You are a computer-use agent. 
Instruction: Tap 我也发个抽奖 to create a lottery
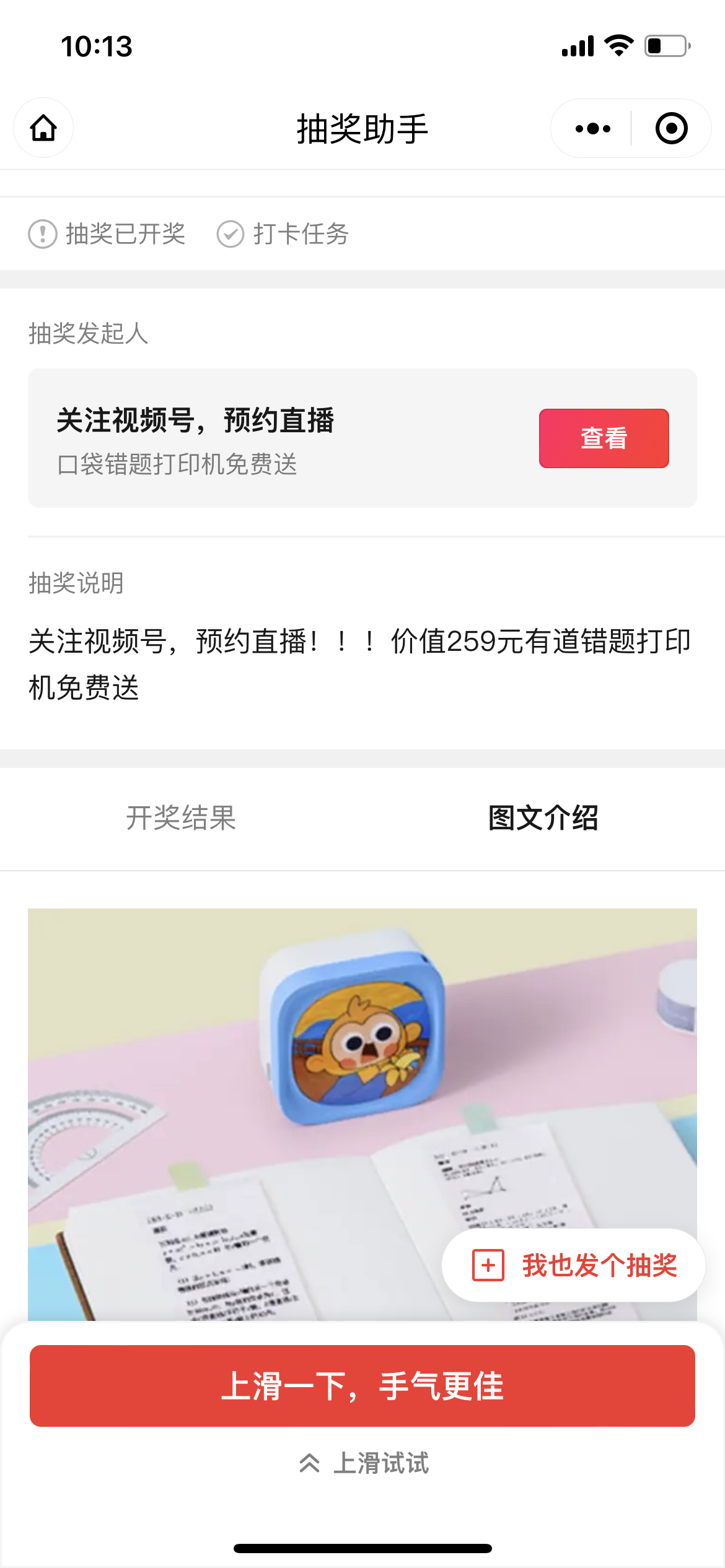pyautogui.click(x=574, y=1265)
